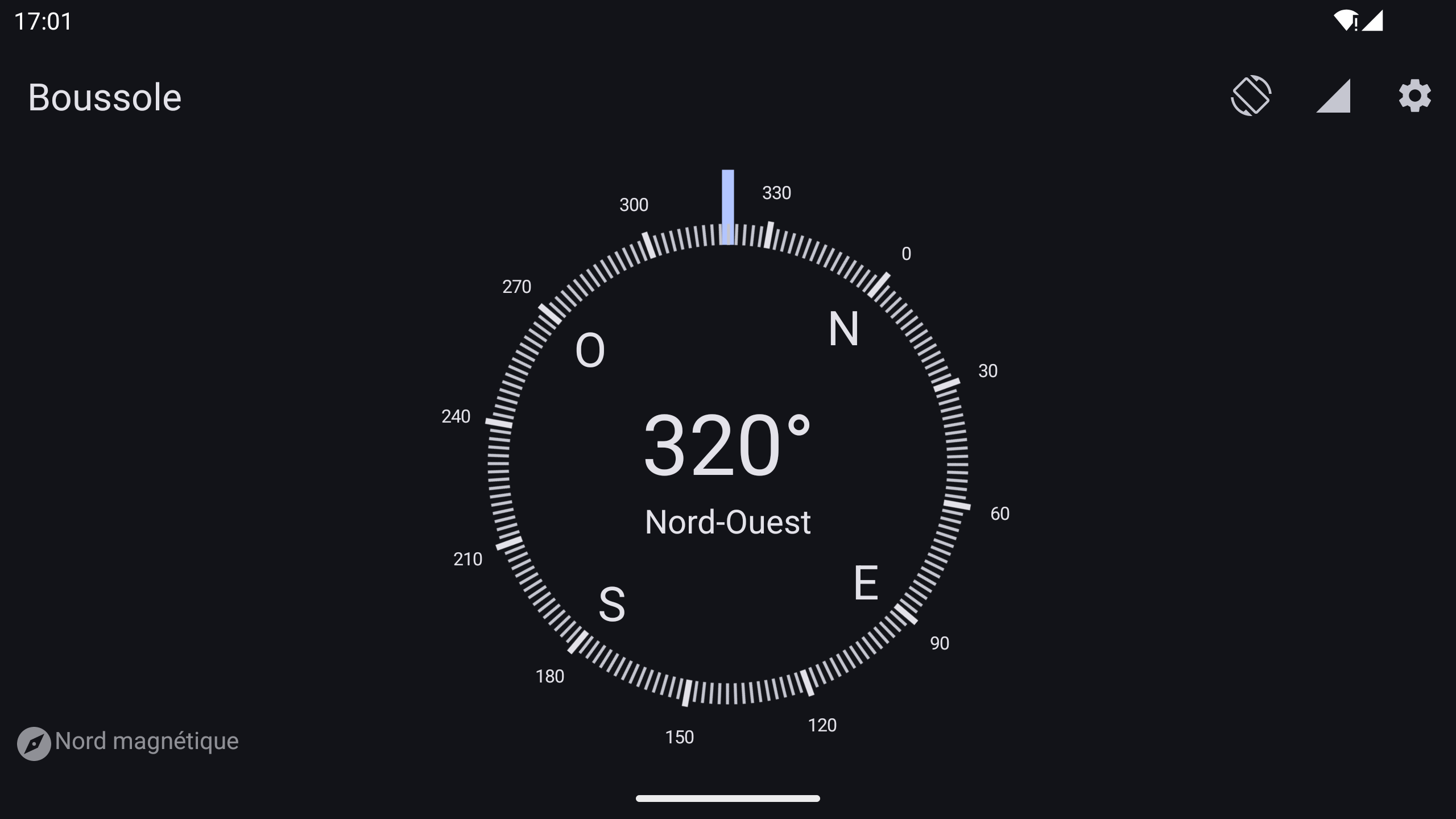Toggle the screen rotation lock icon
The image size is (1456, 819).
(1251, 96)
